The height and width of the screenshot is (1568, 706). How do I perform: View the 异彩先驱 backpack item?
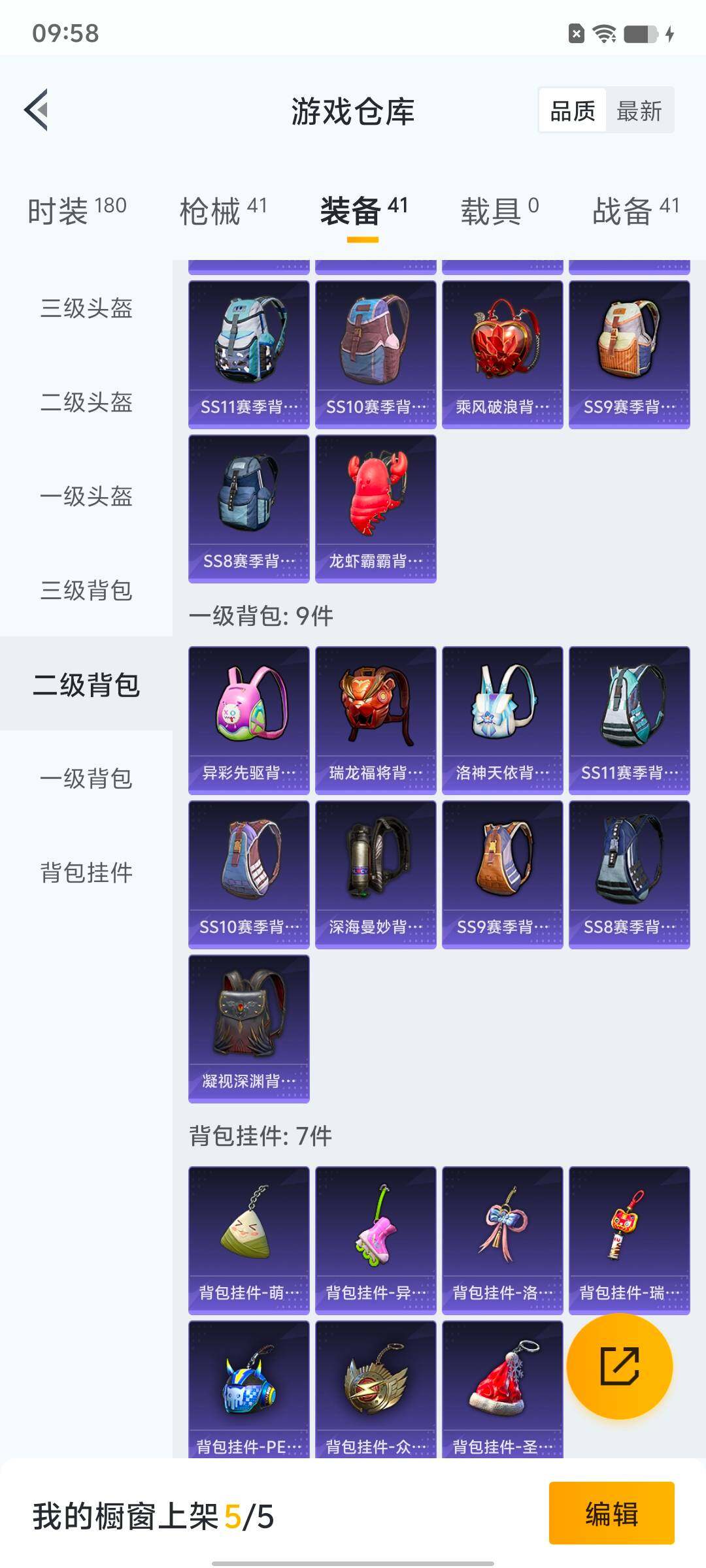249,720
